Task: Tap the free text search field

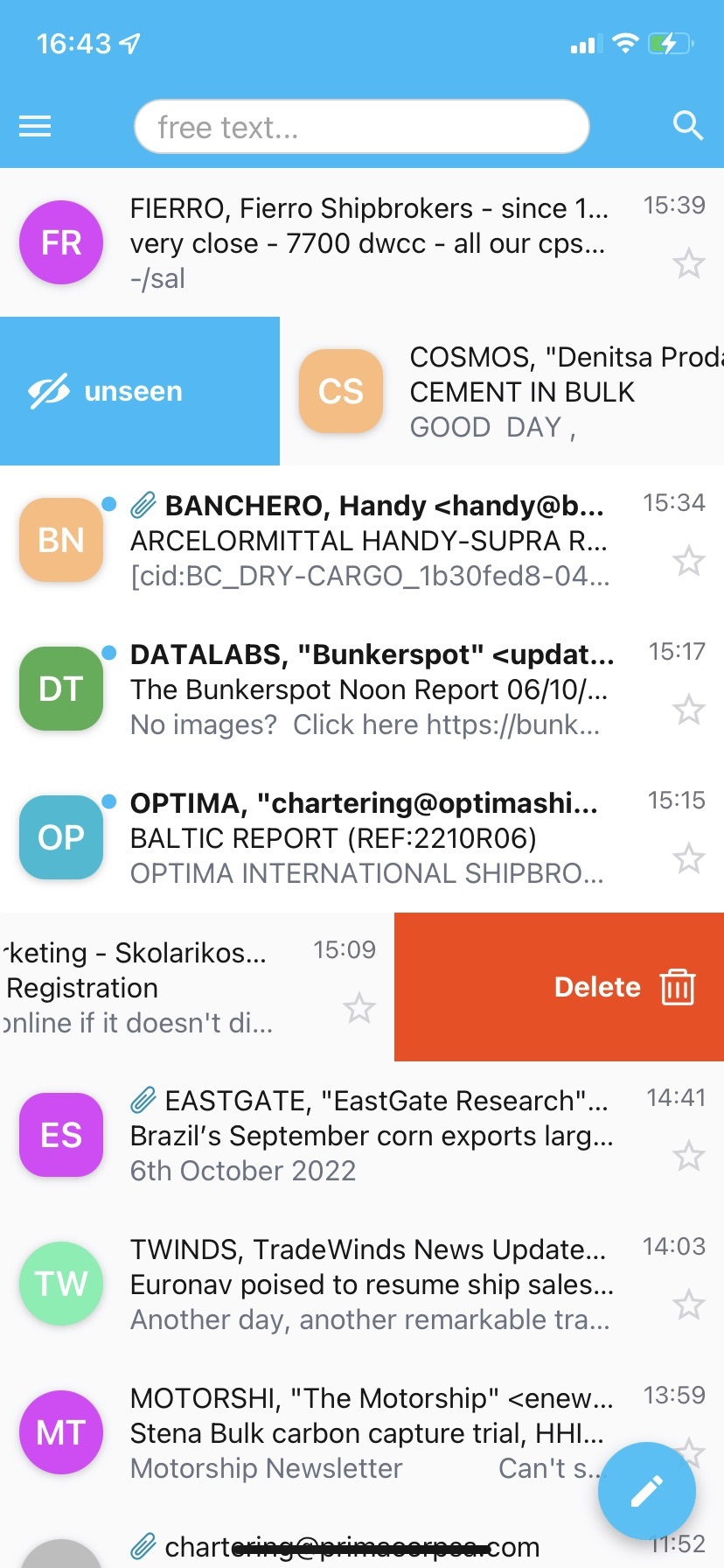Action: click(360, 127)
